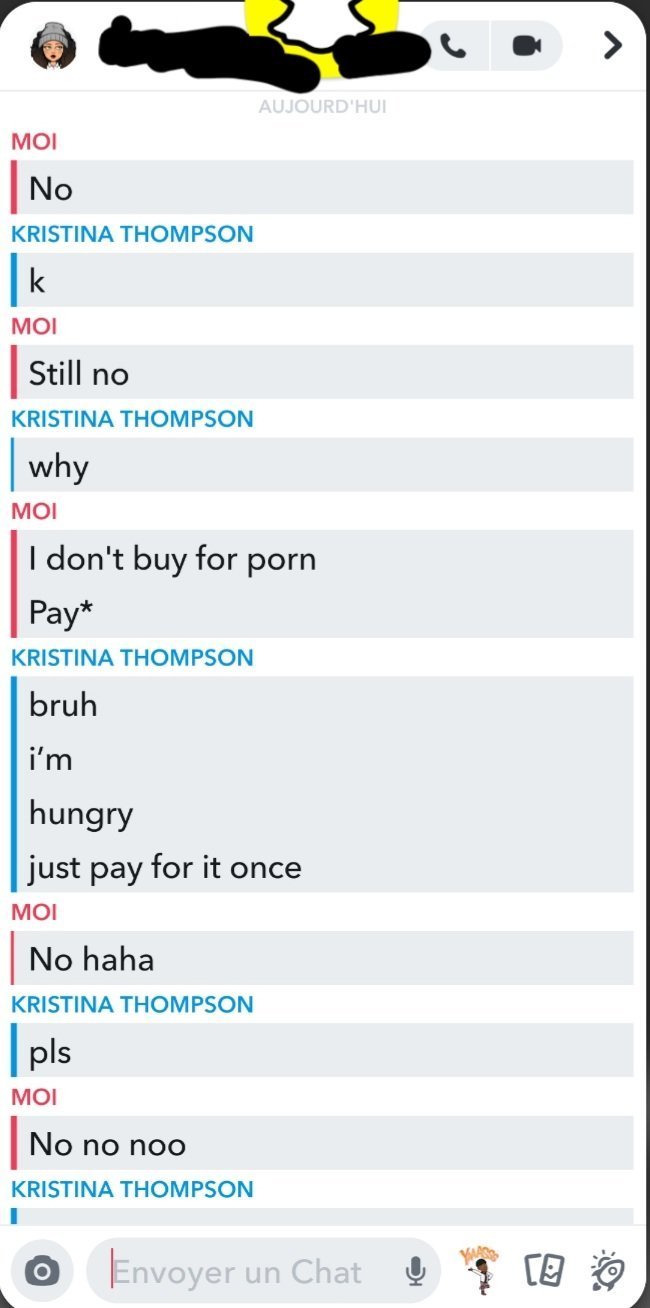Open the camera from the chat bar
Image resolution: width=650 pixels, height=1308 pixels.
[x=42, y=1271]
